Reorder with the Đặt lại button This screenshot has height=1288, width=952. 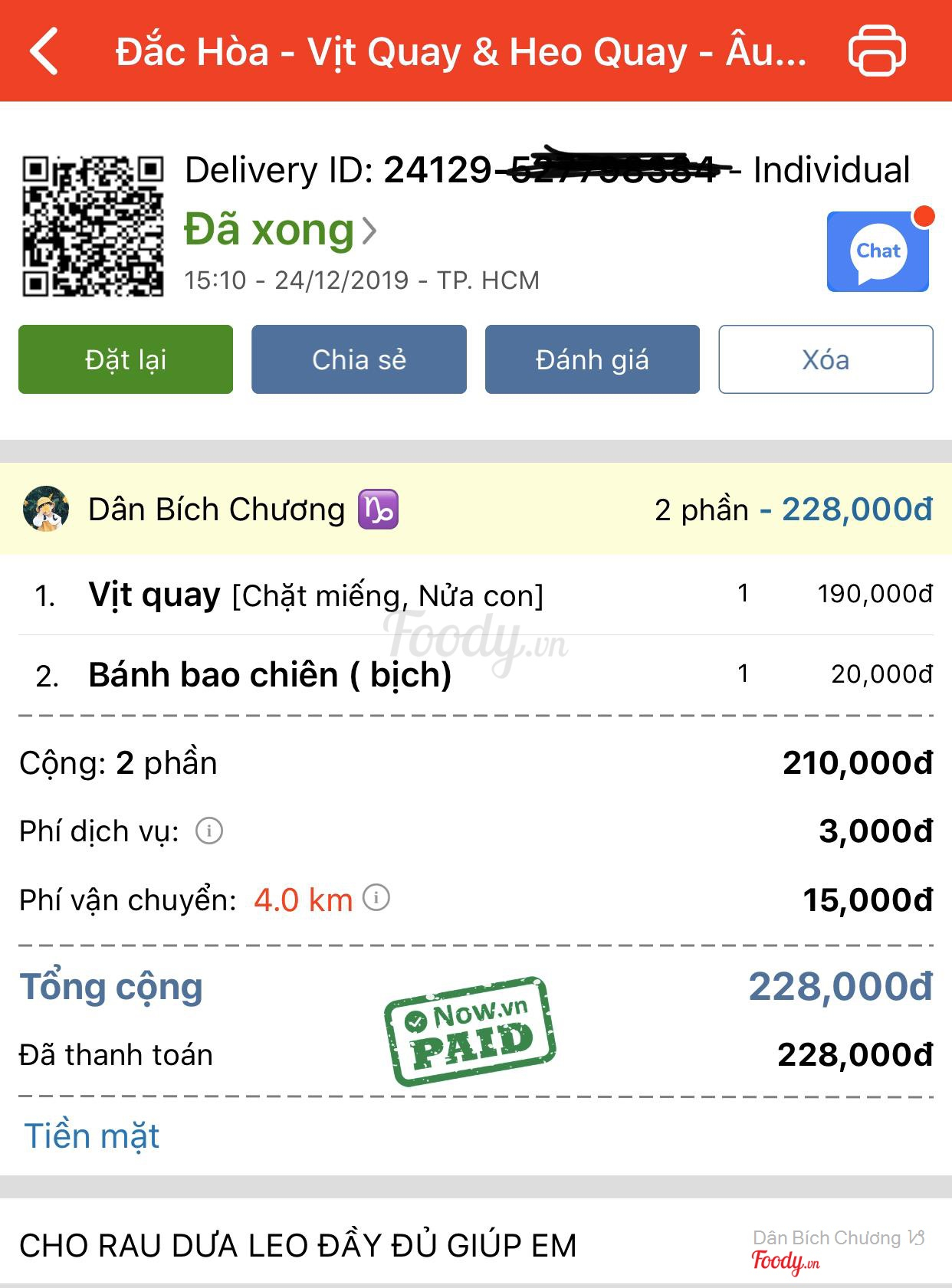click(126, 359)
